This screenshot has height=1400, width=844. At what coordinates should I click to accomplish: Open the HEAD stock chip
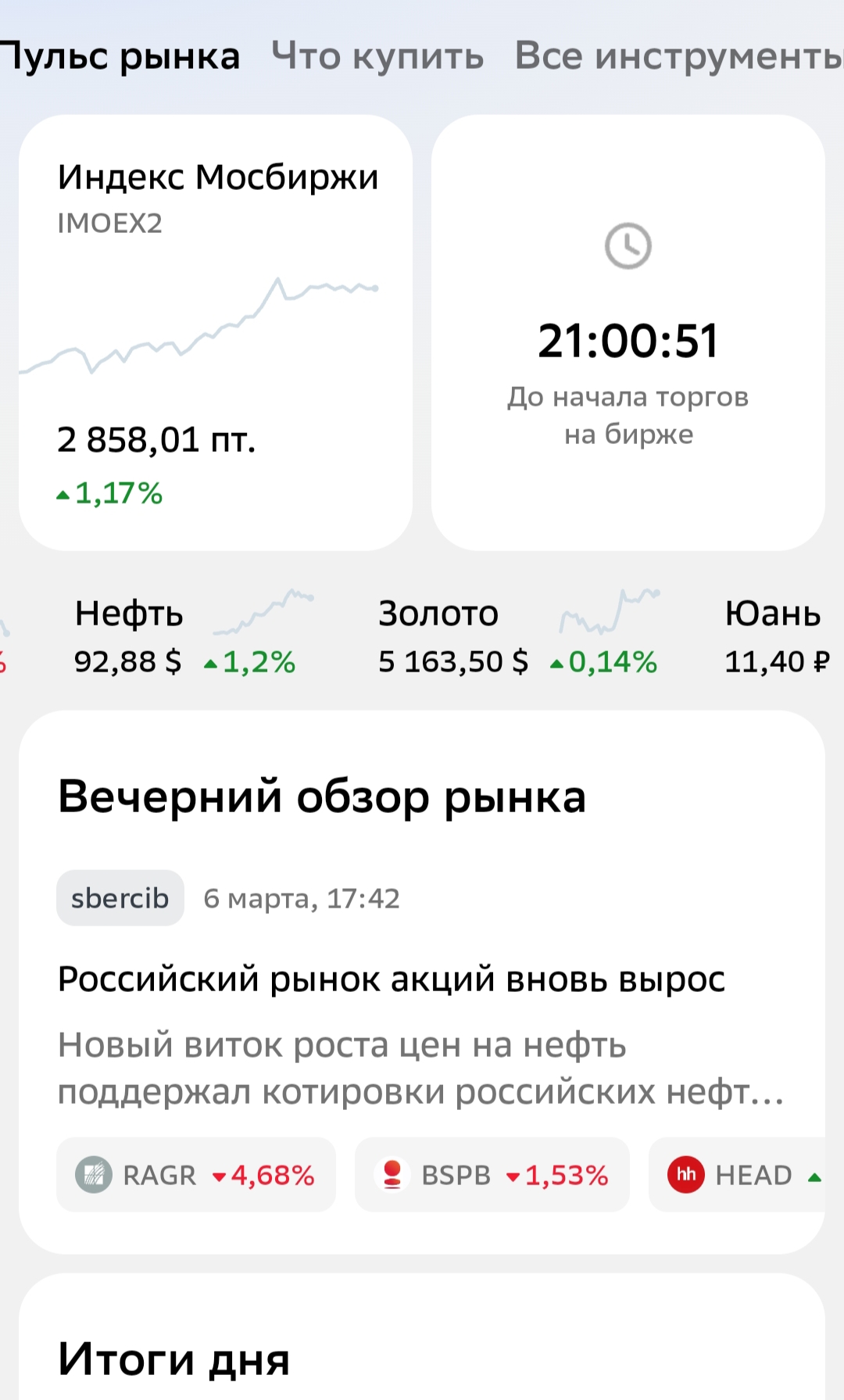point(742,1175)
